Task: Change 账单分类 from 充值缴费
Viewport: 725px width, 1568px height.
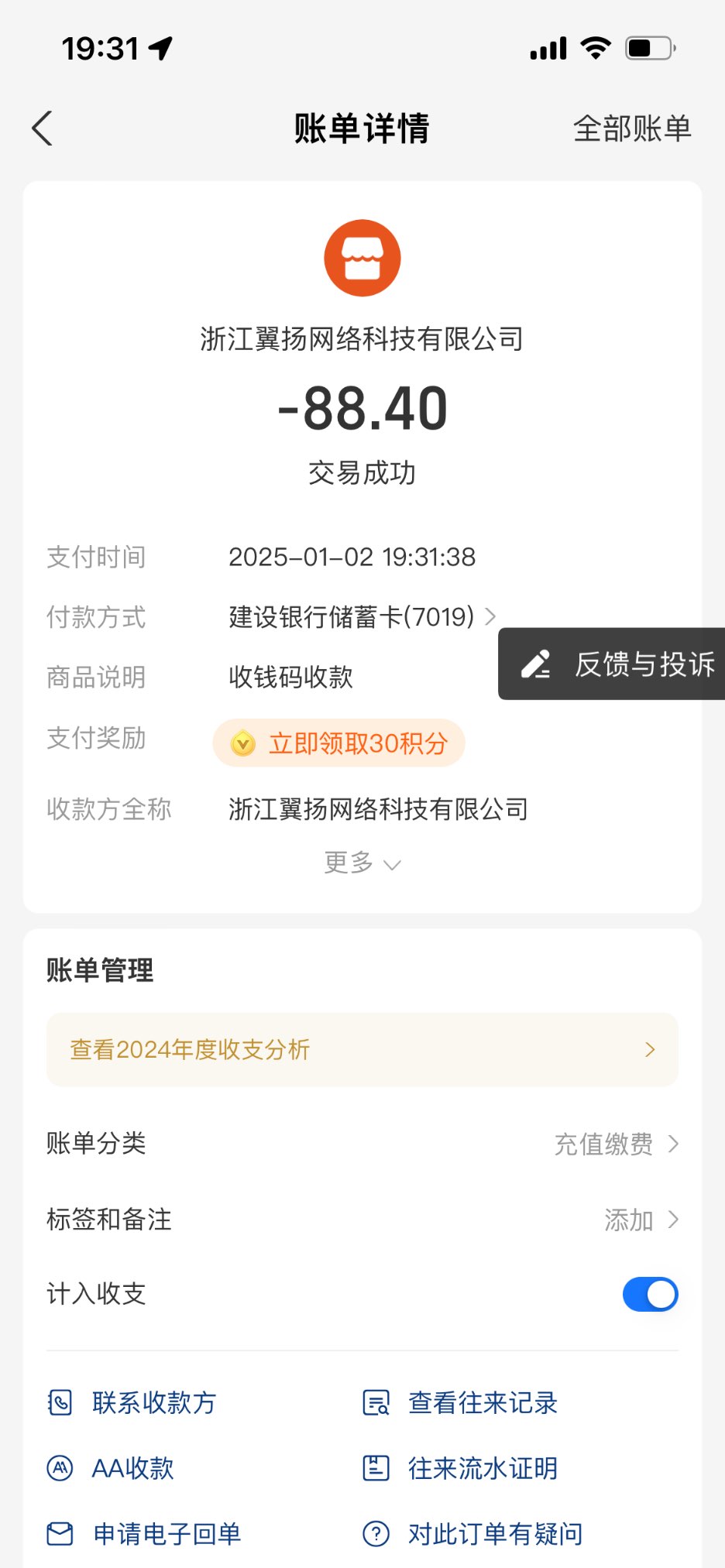Action: pyautogui.click(x=616, y=1144)
